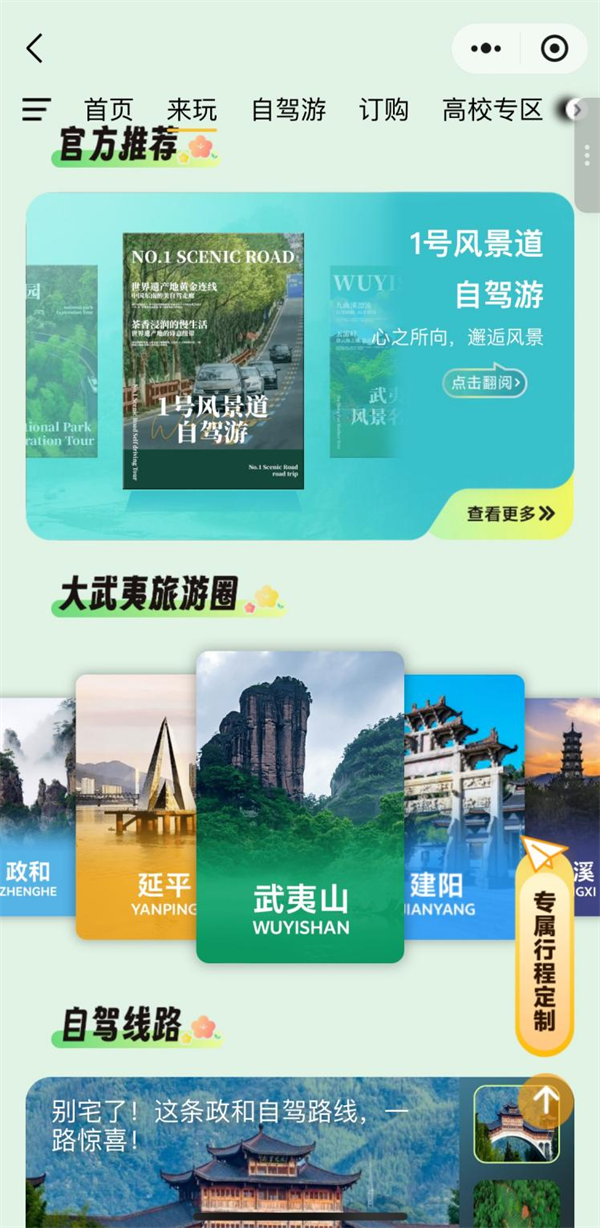
Task: Open the hamburger menu
Action: point(36,109)
